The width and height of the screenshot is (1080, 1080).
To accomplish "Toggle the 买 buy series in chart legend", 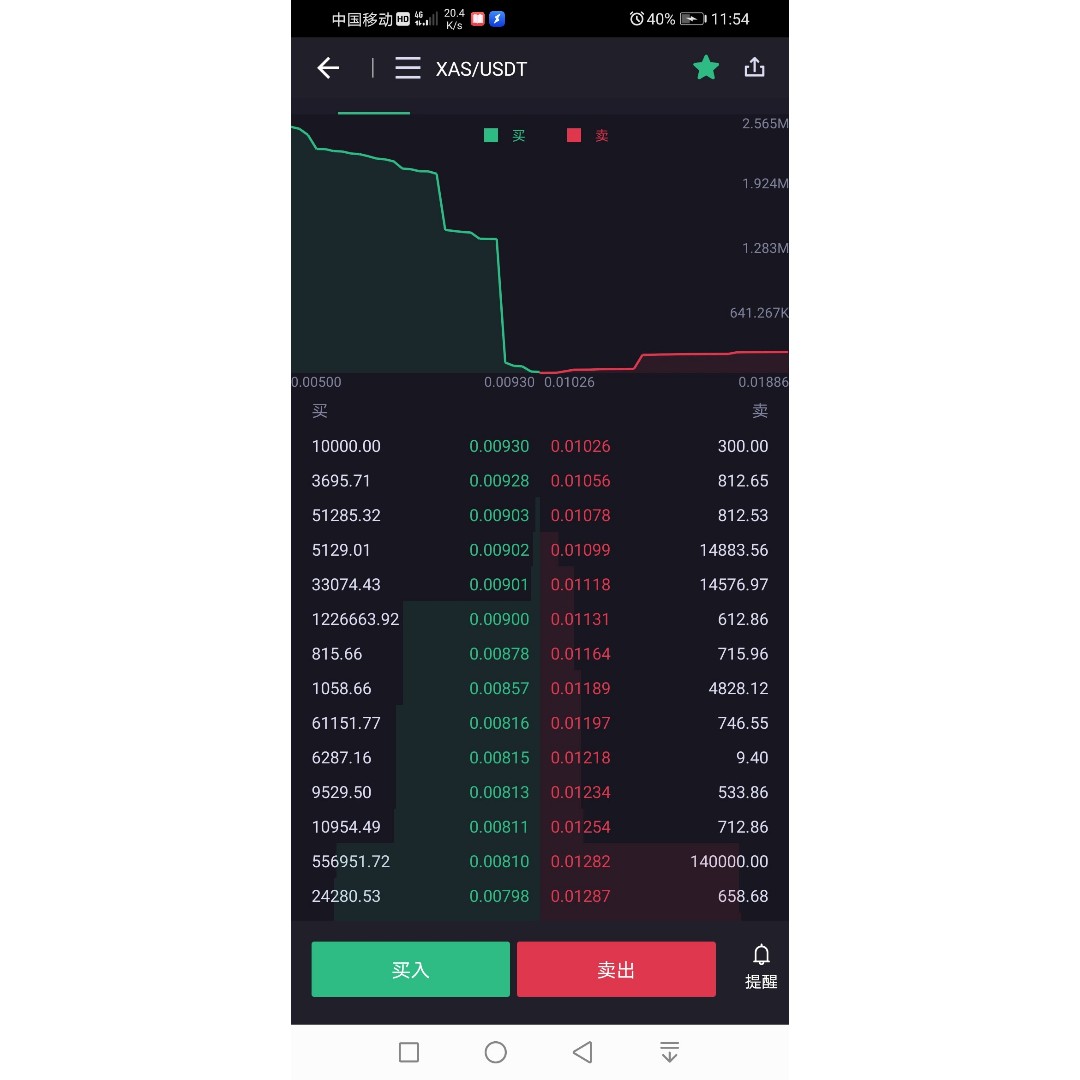I will (x=505, y=136).
